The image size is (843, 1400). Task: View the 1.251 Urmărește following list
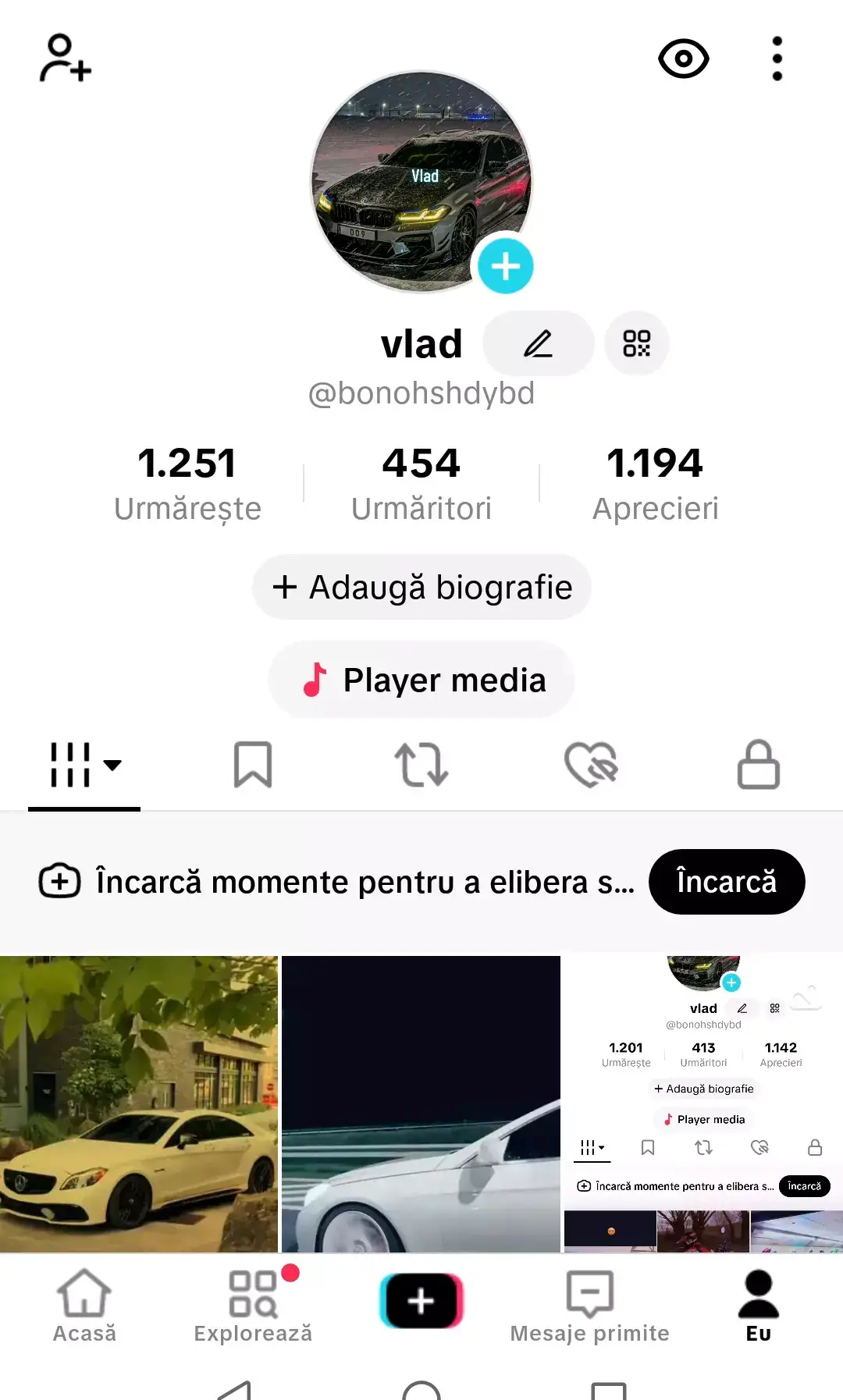coord(187,484)
